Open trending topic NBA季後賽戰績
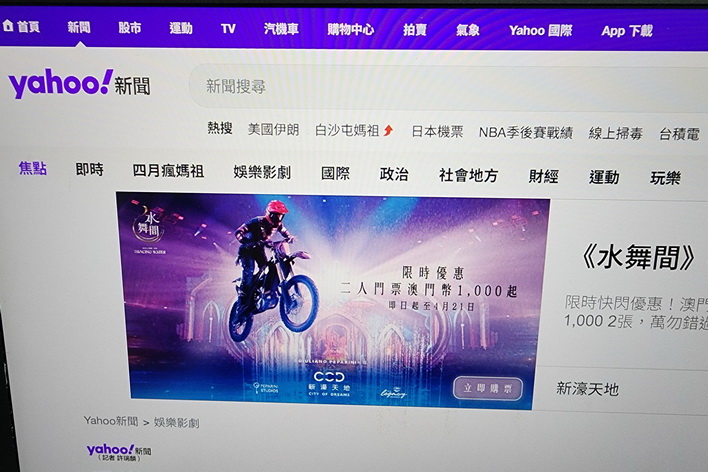The image size is (708, 472). coord(525,132)
